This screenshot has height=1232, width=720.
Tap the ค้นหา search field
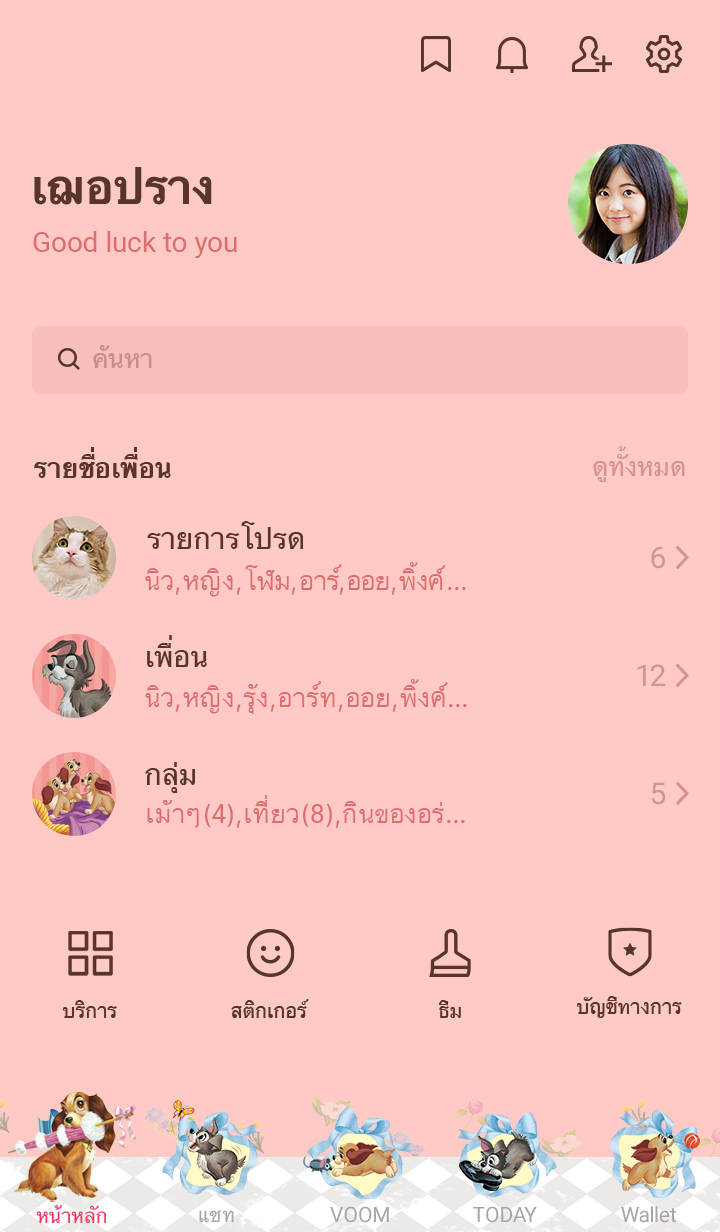(x=360, y=360)
